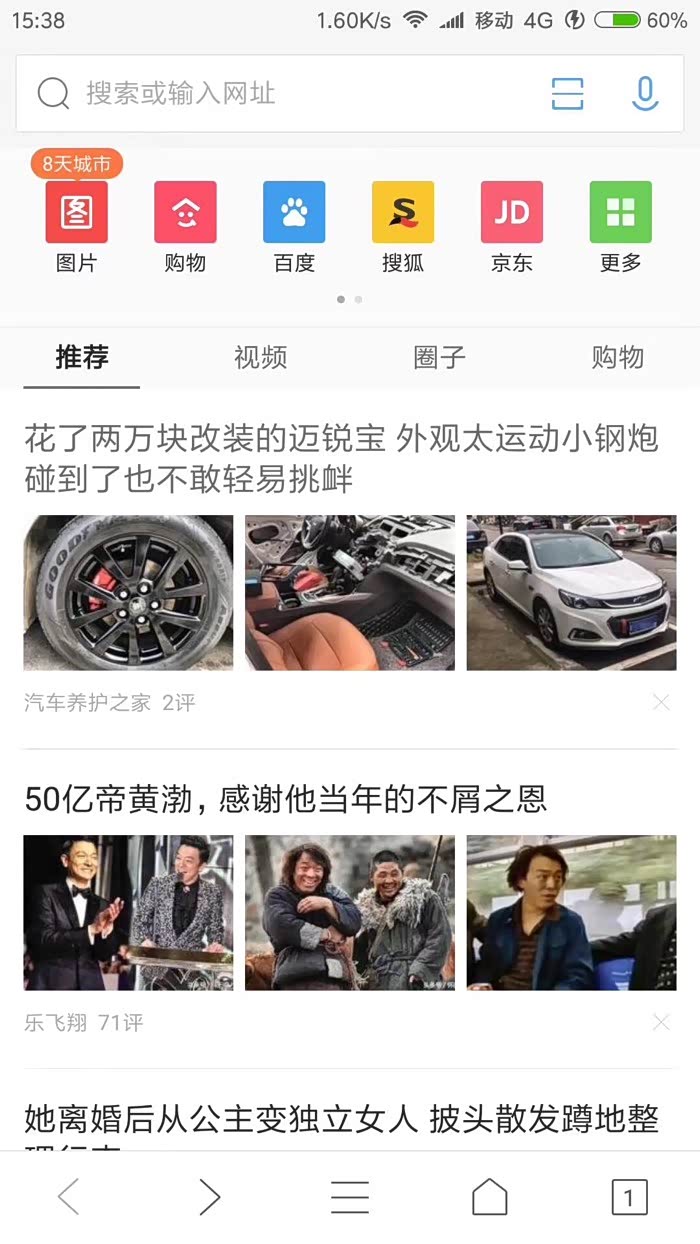Go back to the previous page

tap(68, 1197)
